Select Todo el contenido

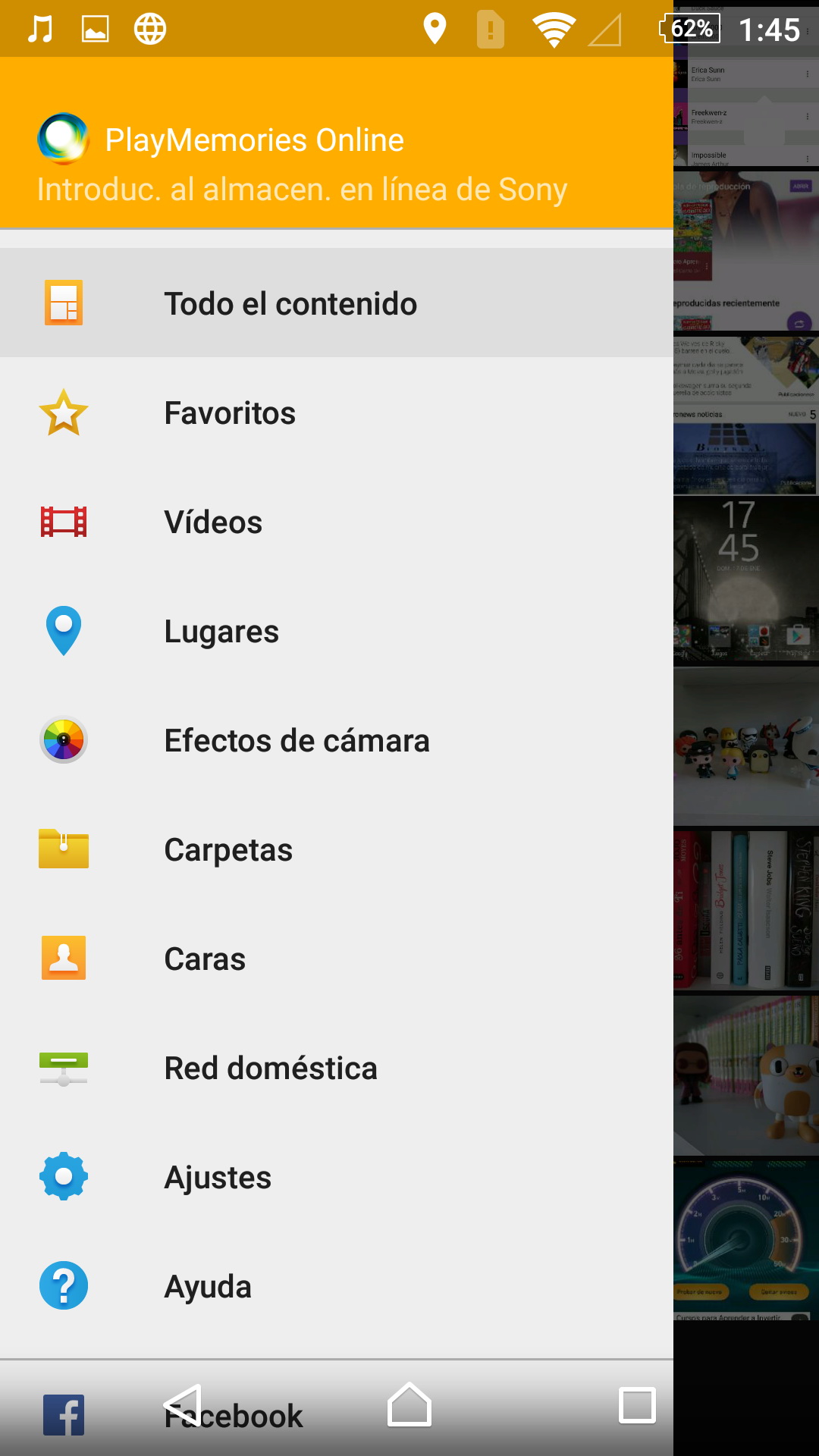point(336,303)
